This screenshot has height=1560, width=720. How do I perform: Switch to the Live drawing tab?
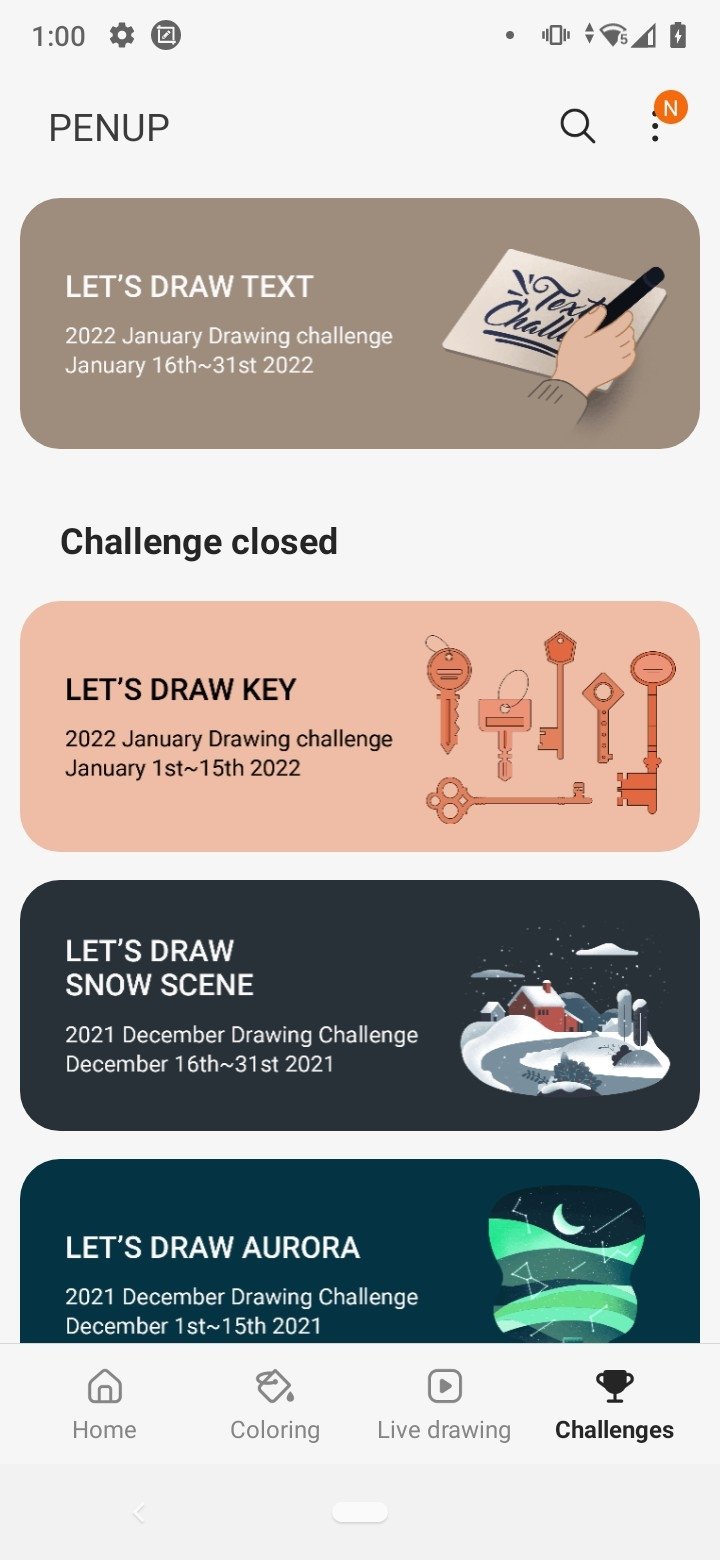[444, 1405]
